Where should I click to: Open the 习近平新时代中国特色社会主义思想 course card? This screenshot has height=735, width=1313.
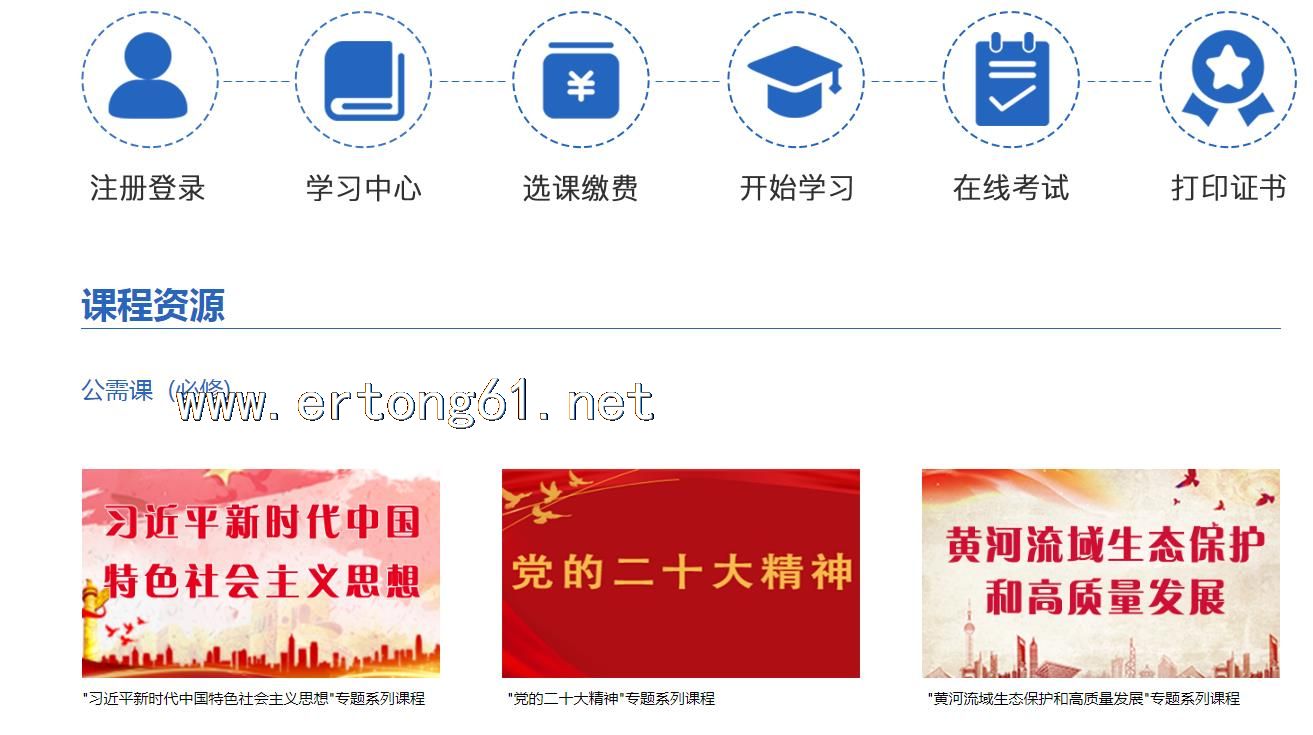click(260, 573)
